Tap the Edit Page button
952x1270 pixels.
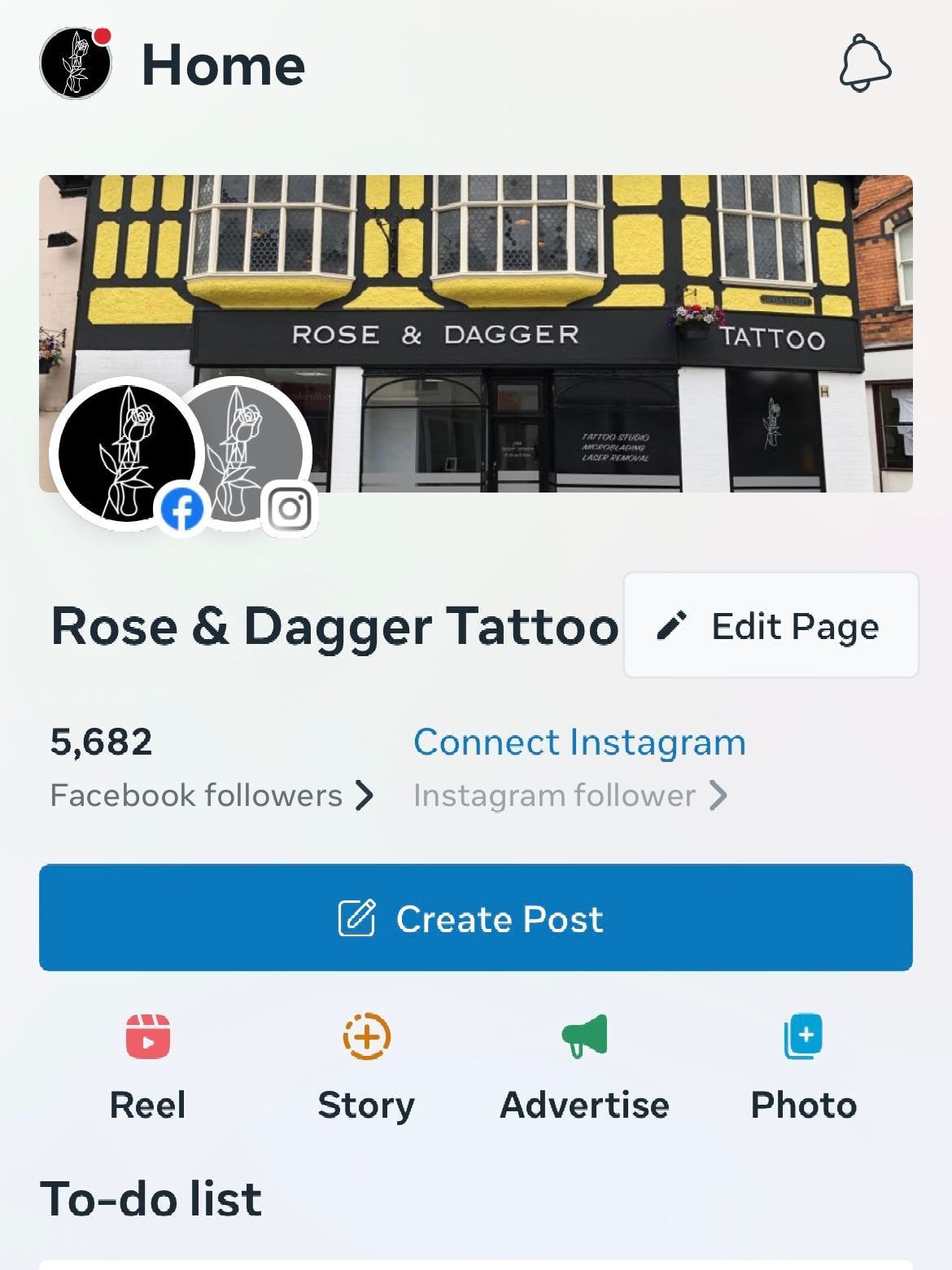[771, 625]
